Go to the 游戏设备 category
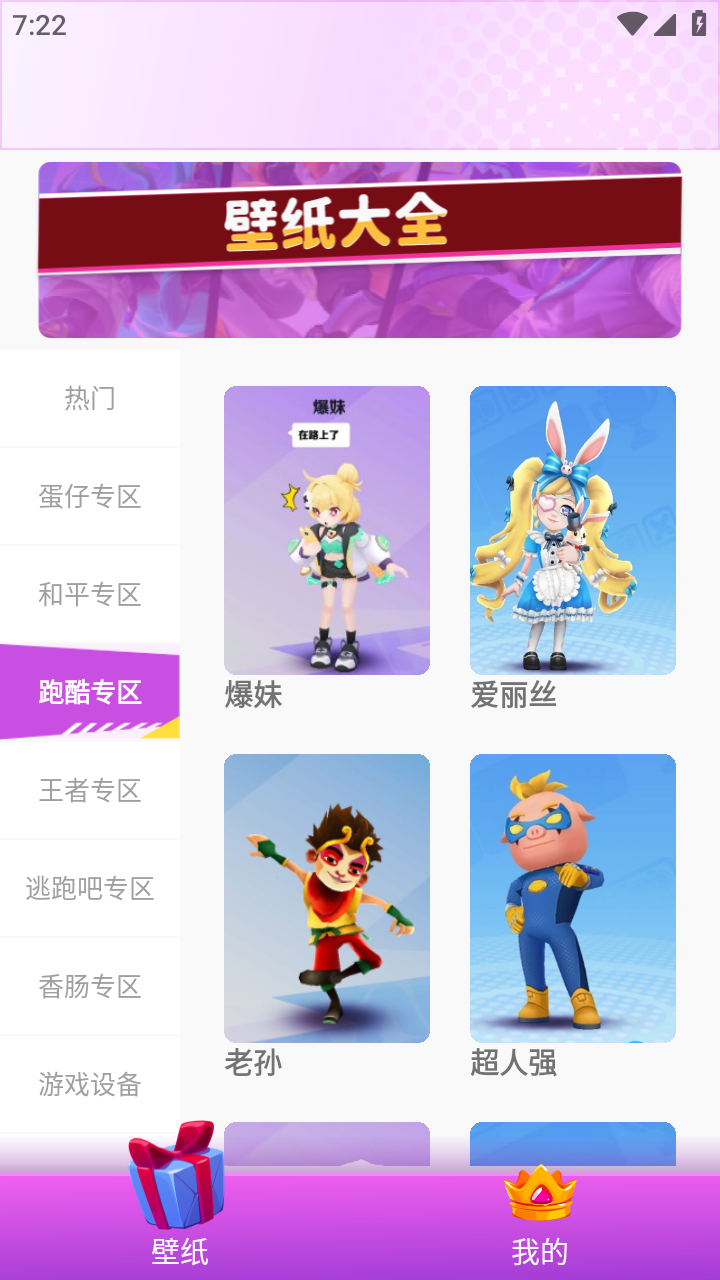The image size is (720, 1280). 90,1084
